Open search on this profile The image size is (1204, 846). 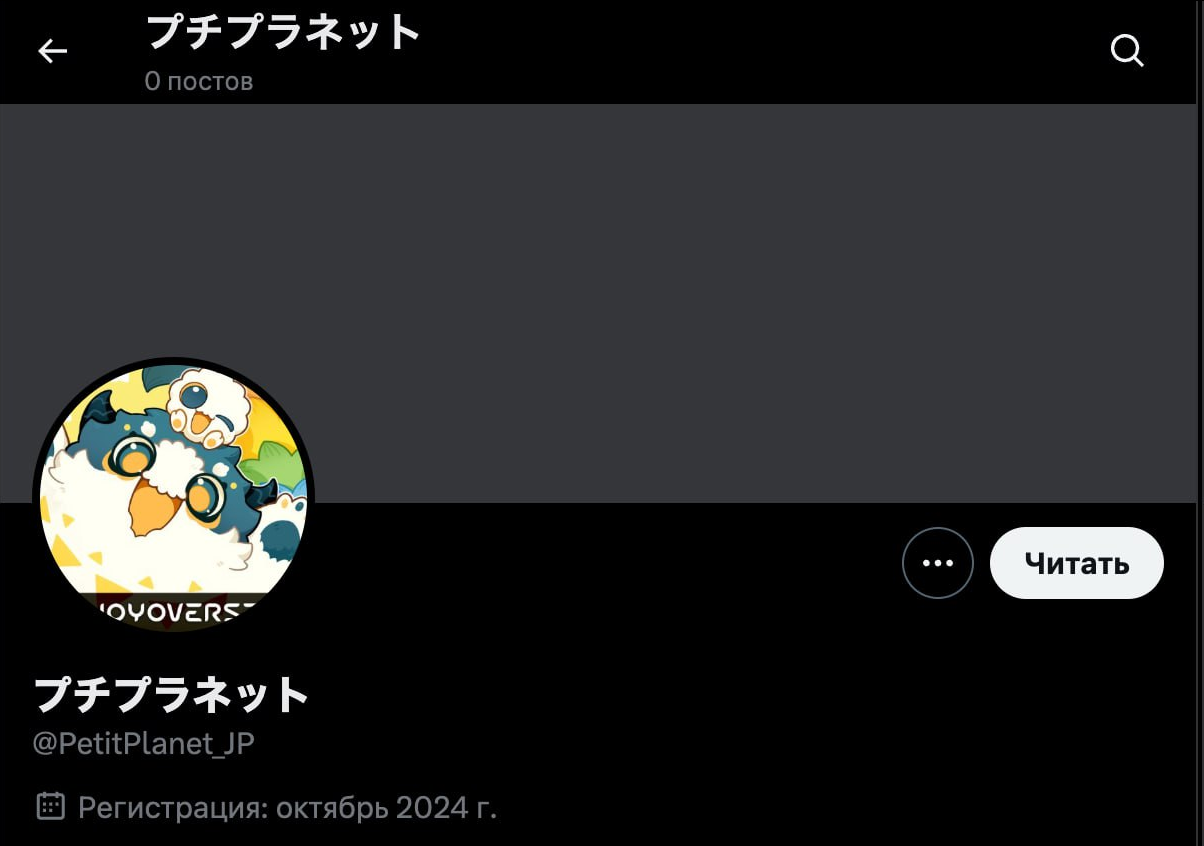click(1127, 50)
